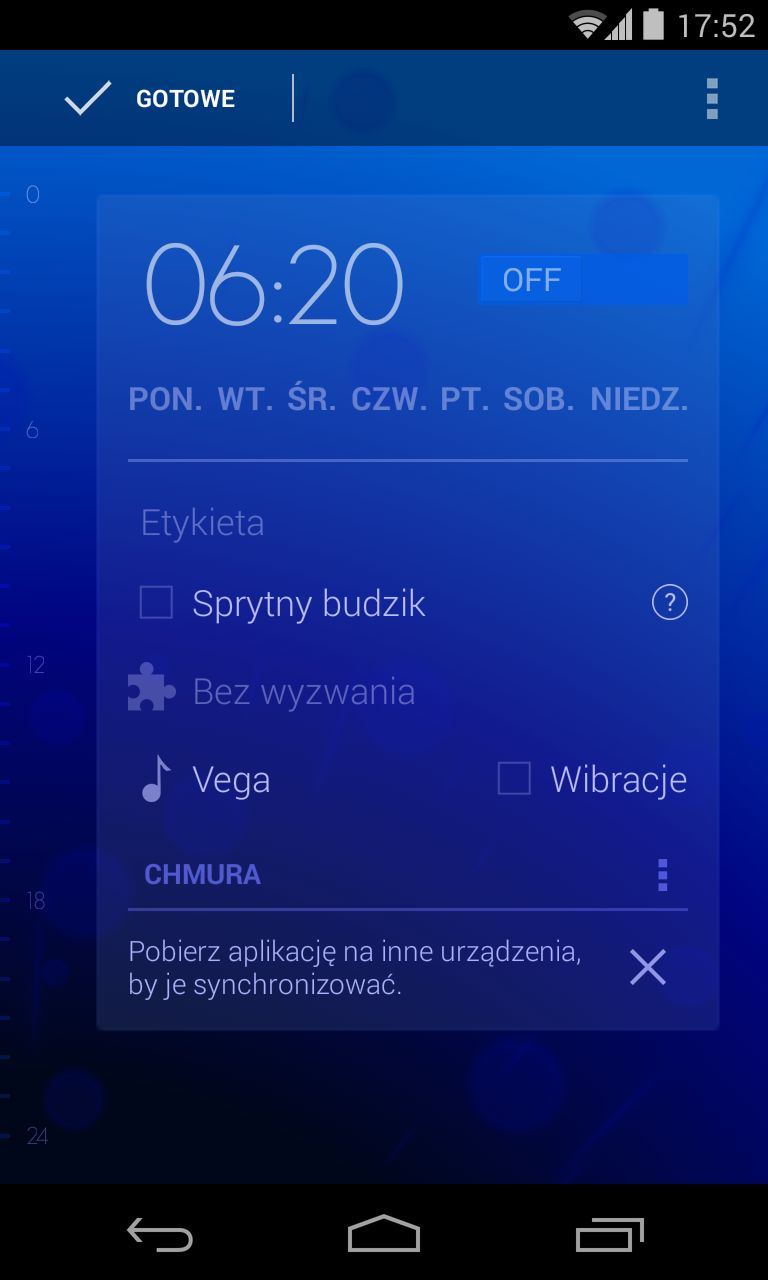Go back using the system back button
768x1280 pixels.
click(160, 1234)
